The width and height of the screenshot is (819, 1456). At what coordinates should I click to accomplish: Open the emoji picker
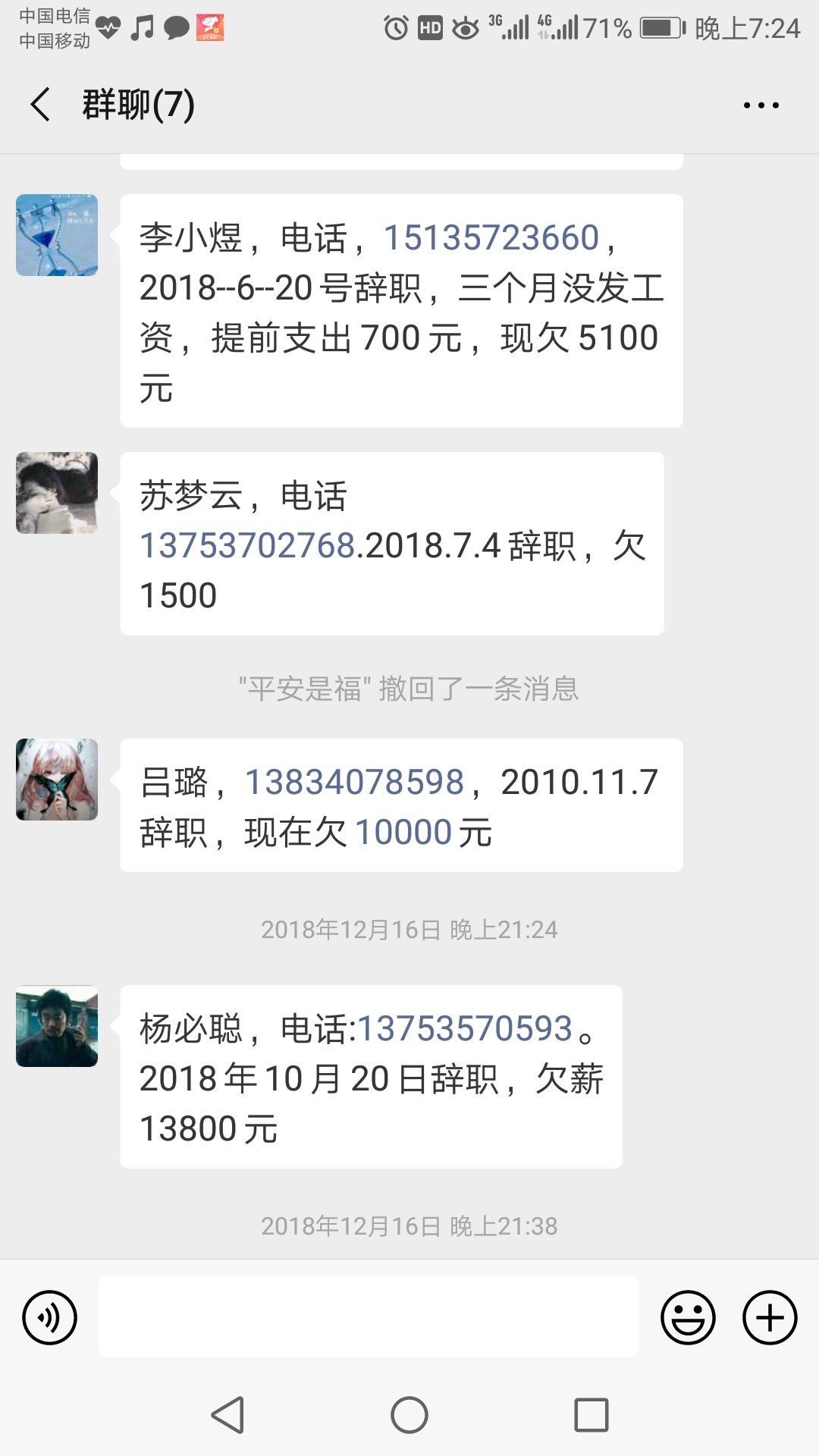click(x=688, y=1317)
